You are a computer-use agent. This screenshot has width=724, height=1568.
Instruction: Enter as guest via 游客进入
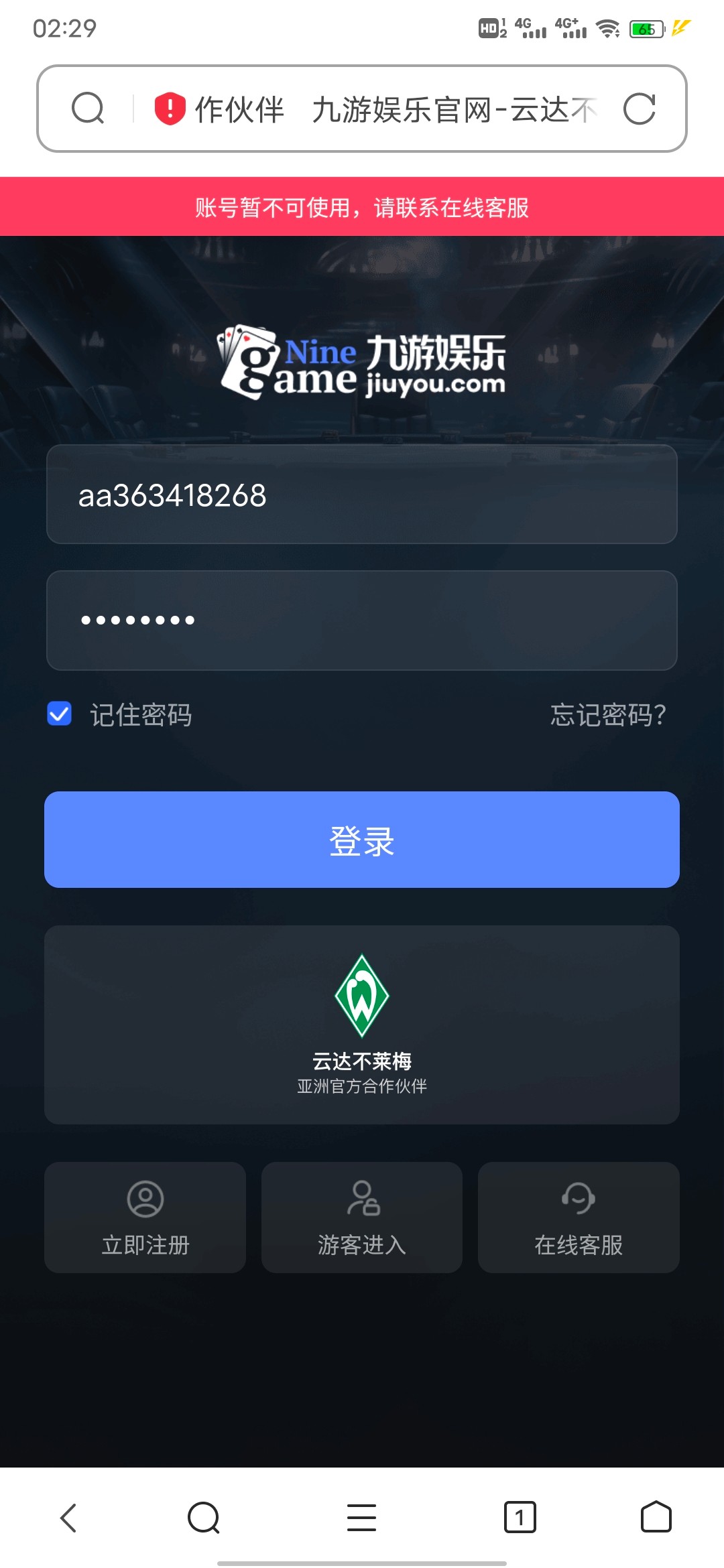tap(362, 1218)
